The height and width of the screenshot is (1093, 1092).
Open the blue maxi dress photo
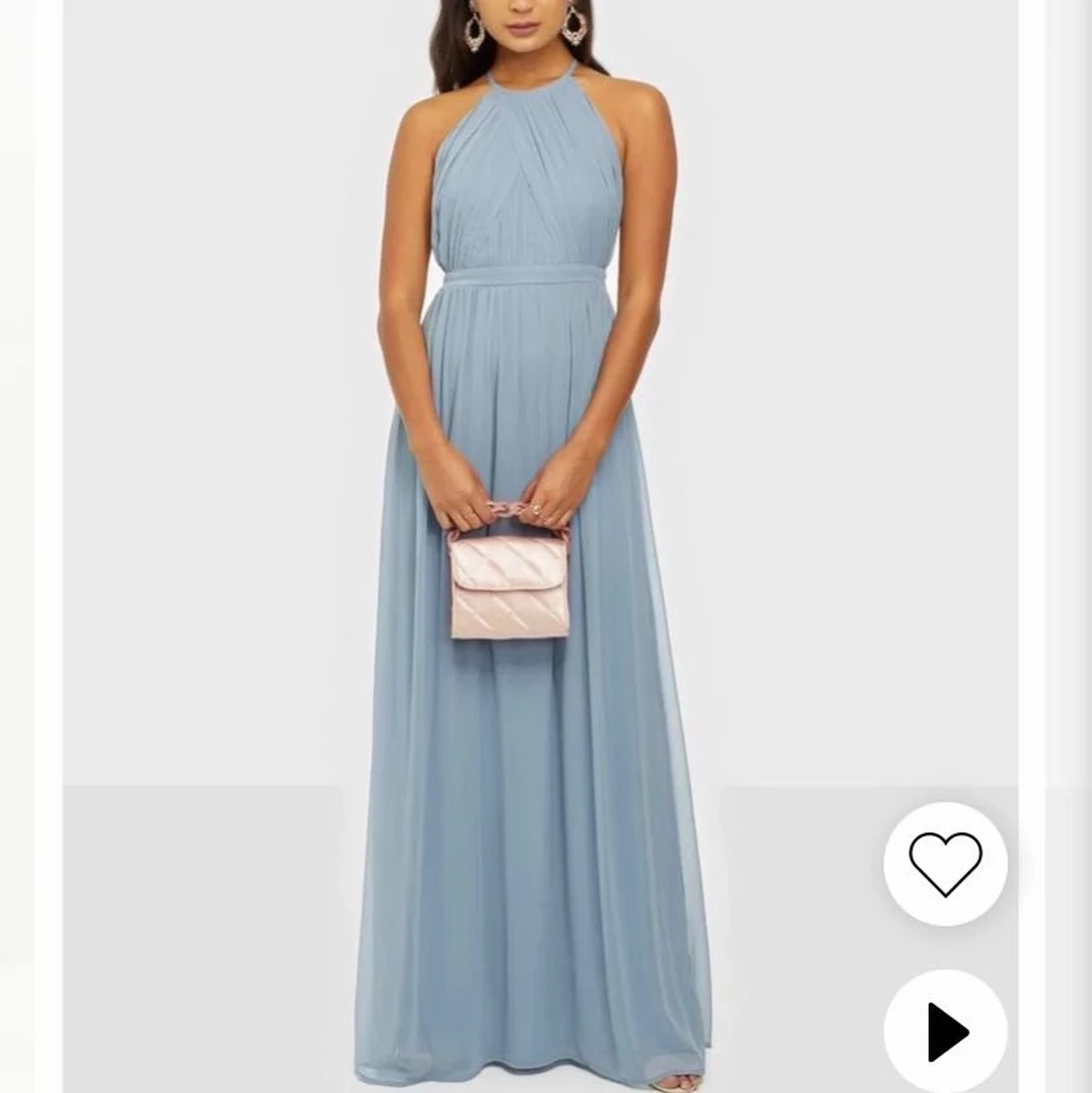pos(540,582)
